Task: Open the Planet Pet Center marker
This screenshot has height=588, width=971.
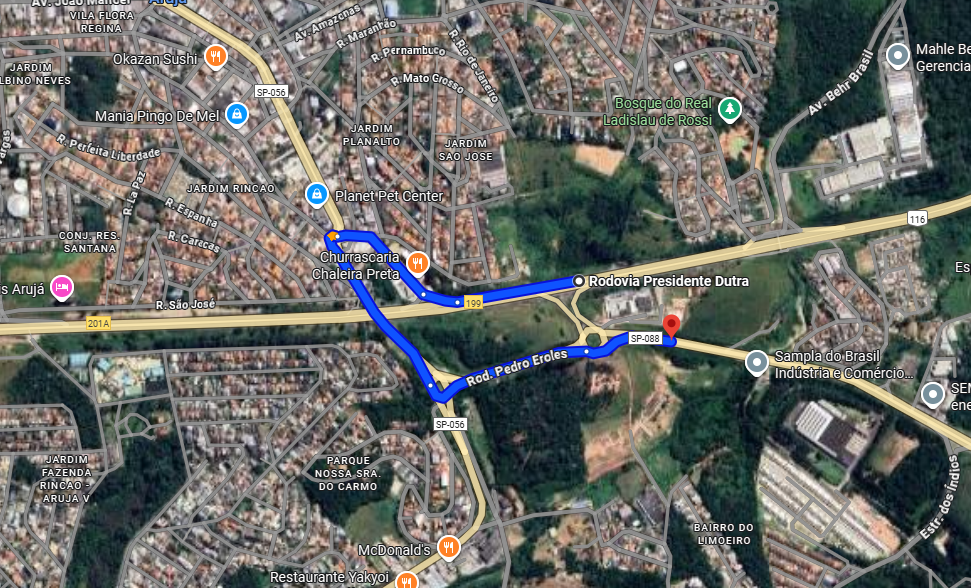Action: [x=316, y=193]
